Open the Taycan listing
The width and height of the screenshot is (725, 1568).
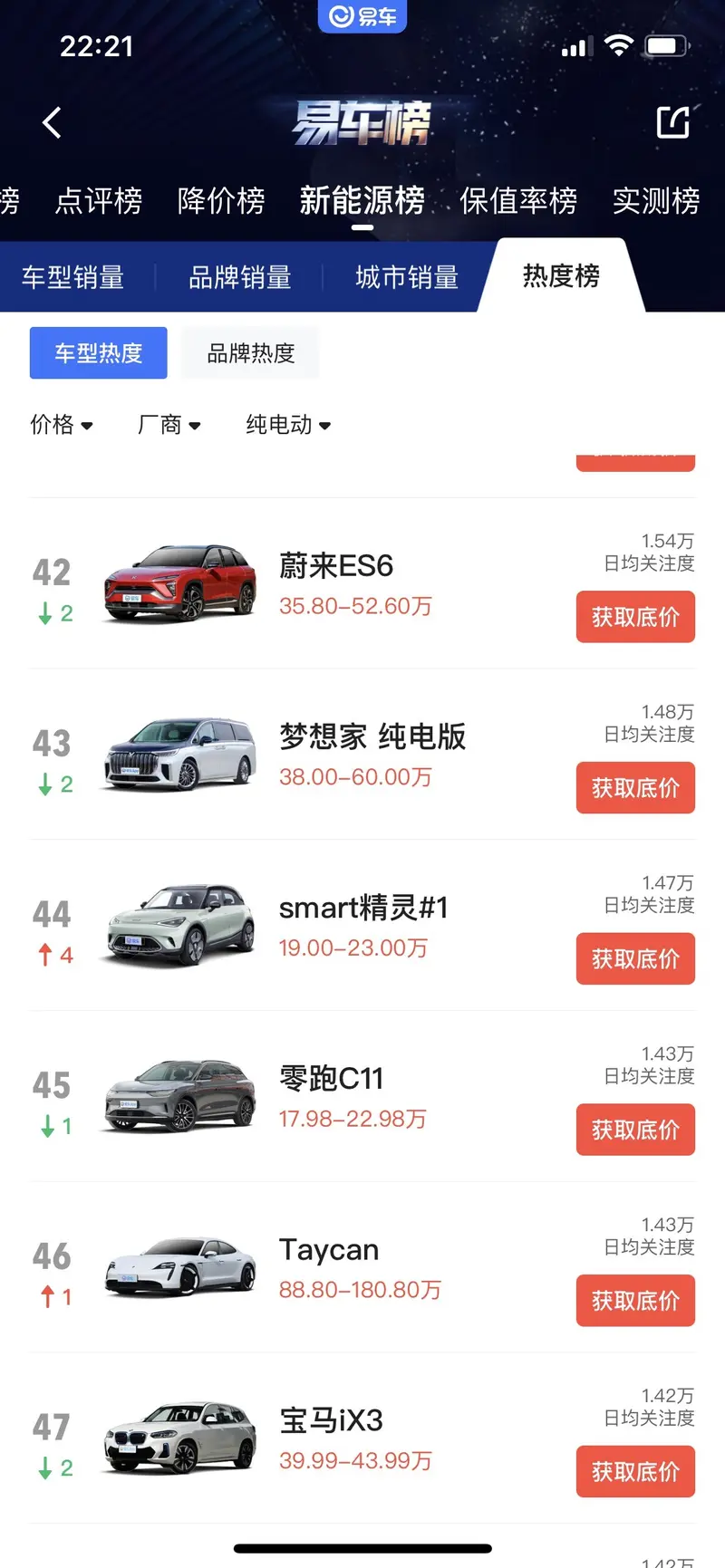coord(329,1250)
